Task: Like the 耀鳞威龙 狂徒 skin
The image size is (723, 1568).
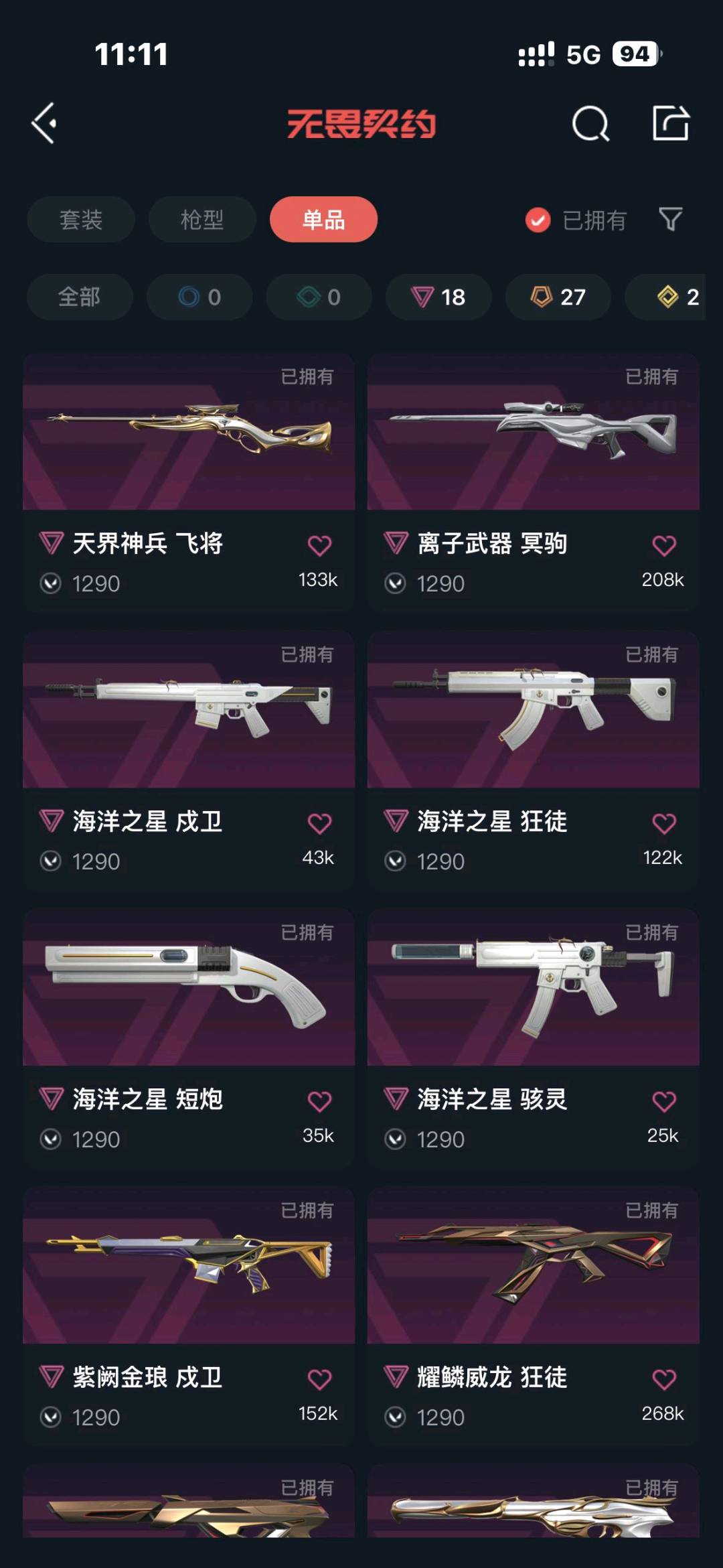Action: [x=663, y=1380]
